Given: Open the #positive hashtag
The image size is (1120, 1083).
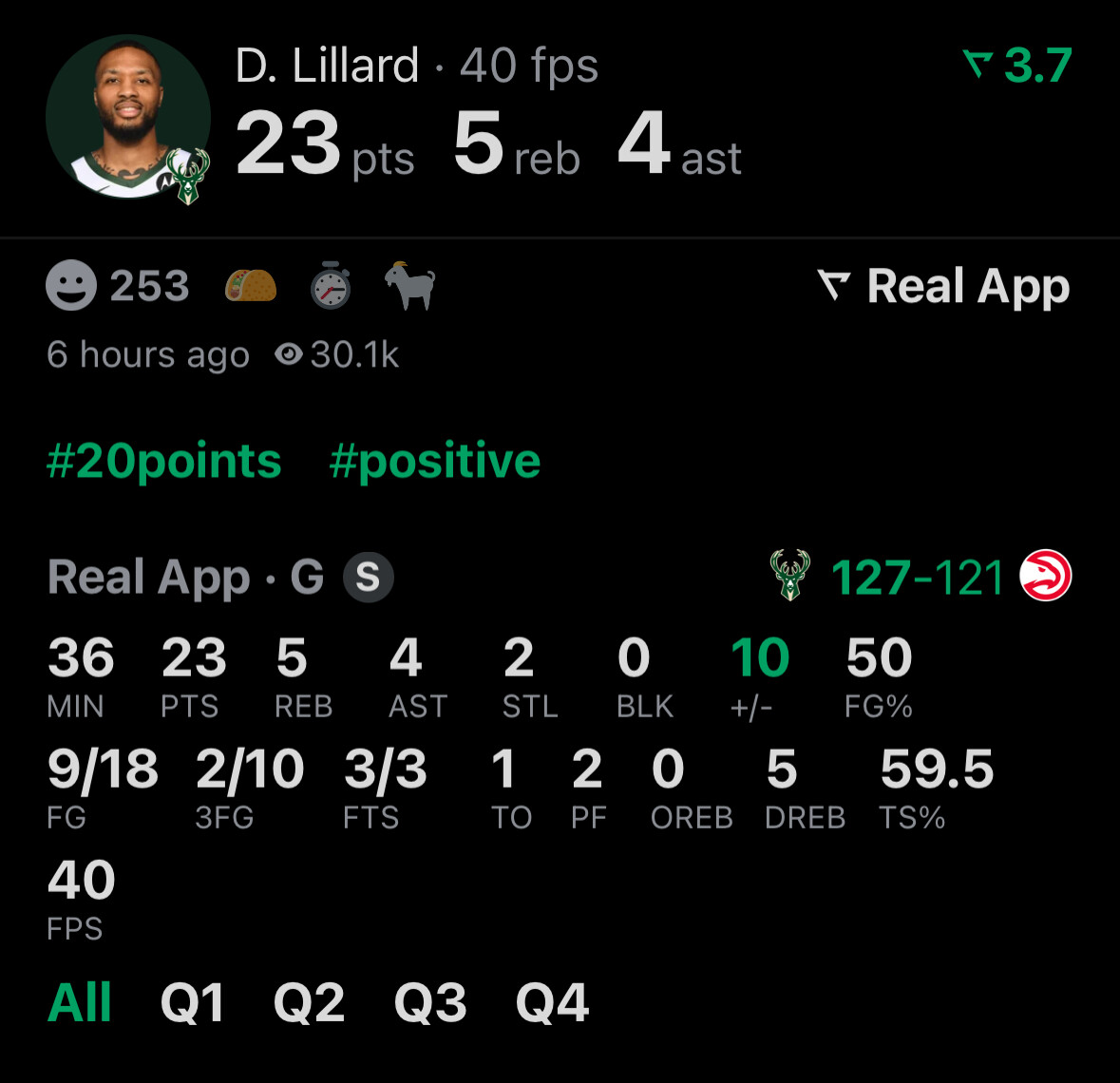Looking at the screenshot, I should [435, 461].
